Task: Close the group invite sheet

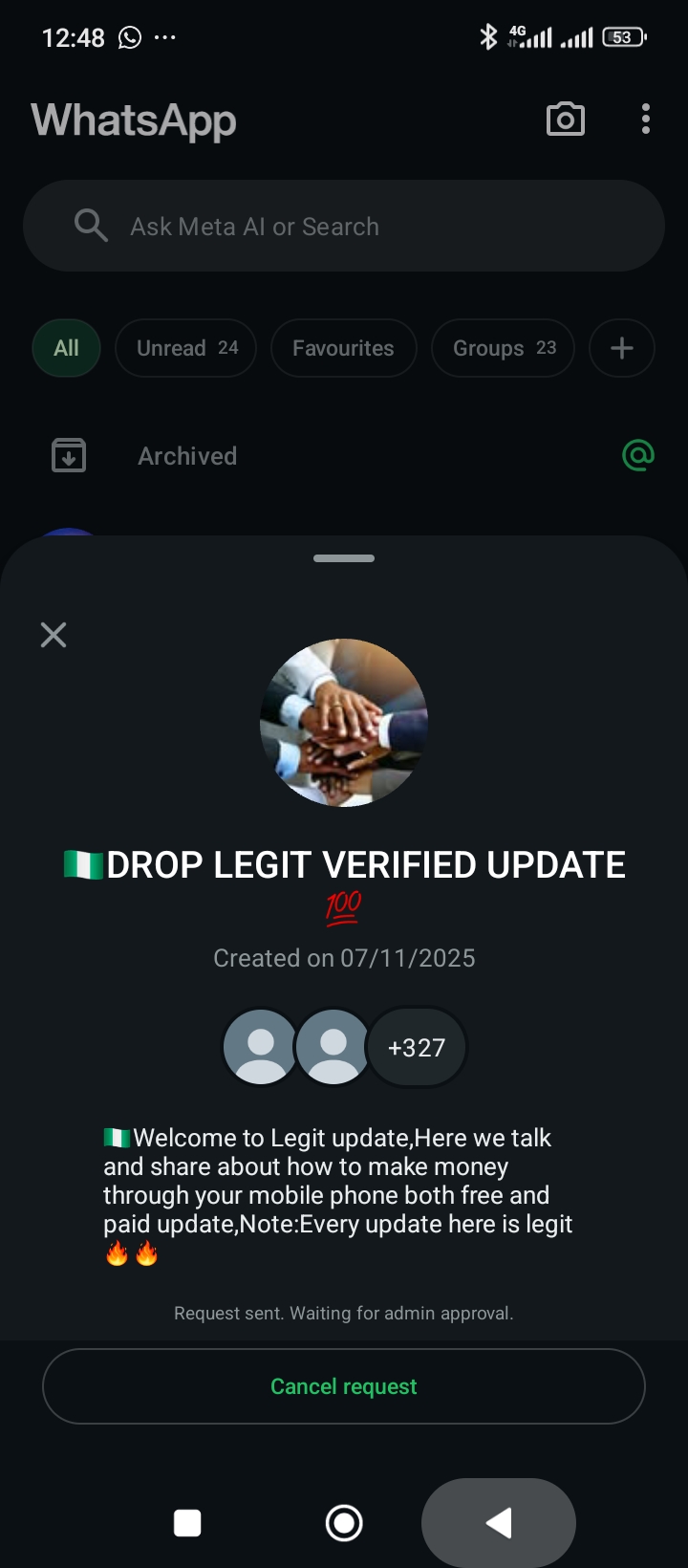Action: [54, 635]
